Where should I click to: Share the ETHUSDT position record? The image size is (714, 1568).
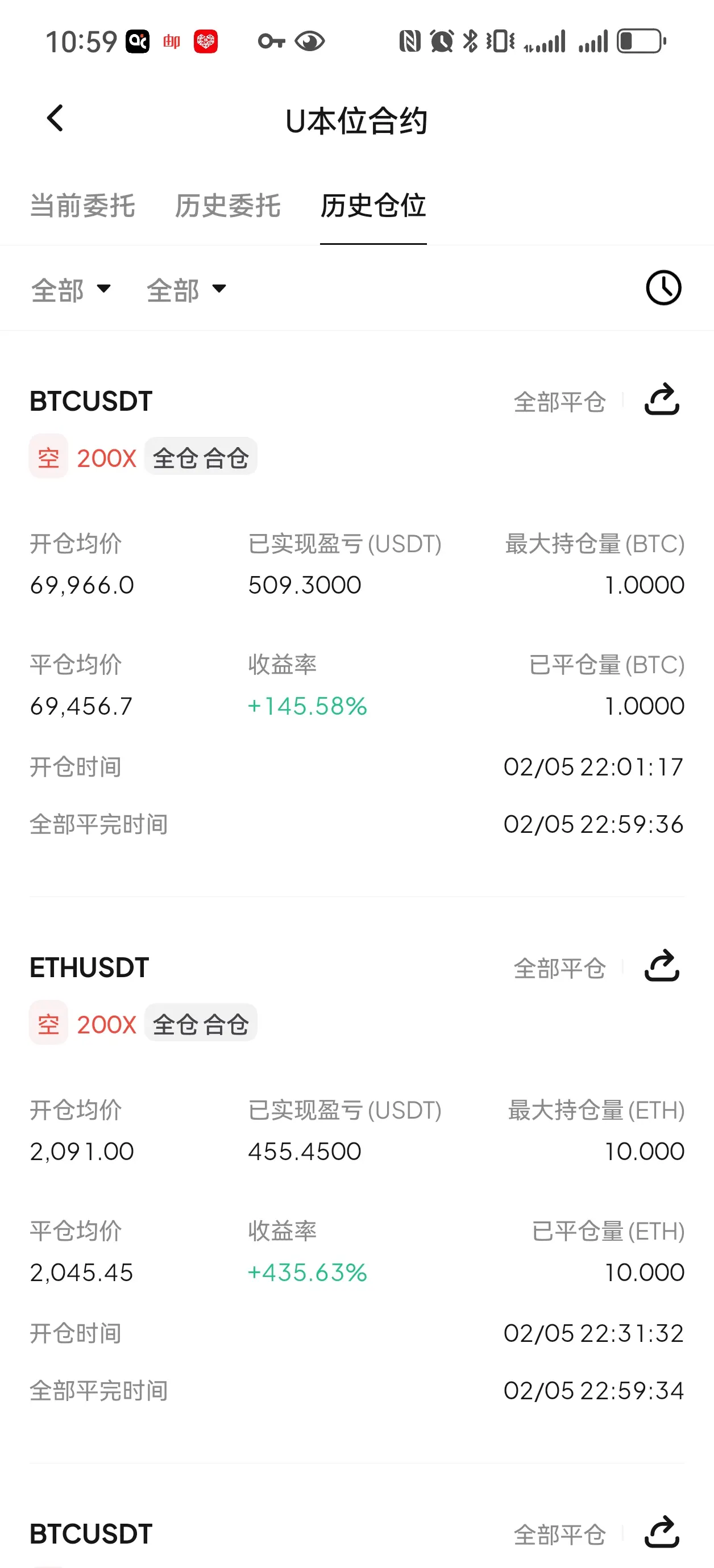click(x=662, y=966)
